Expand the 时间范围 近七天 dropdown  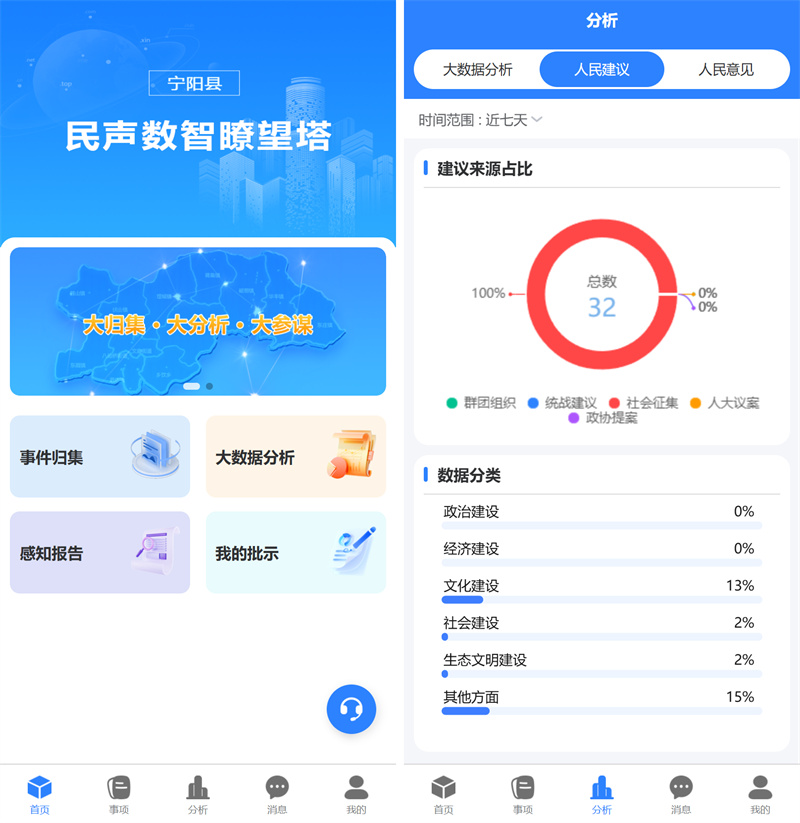click(481, 120)
